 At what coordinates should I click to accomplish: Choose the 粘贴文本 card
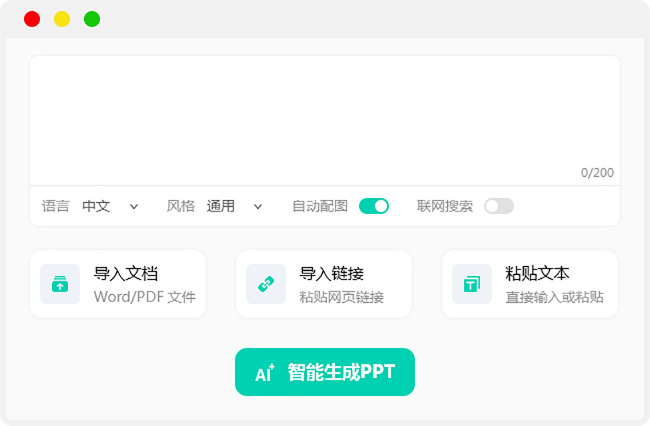point(530,284)
